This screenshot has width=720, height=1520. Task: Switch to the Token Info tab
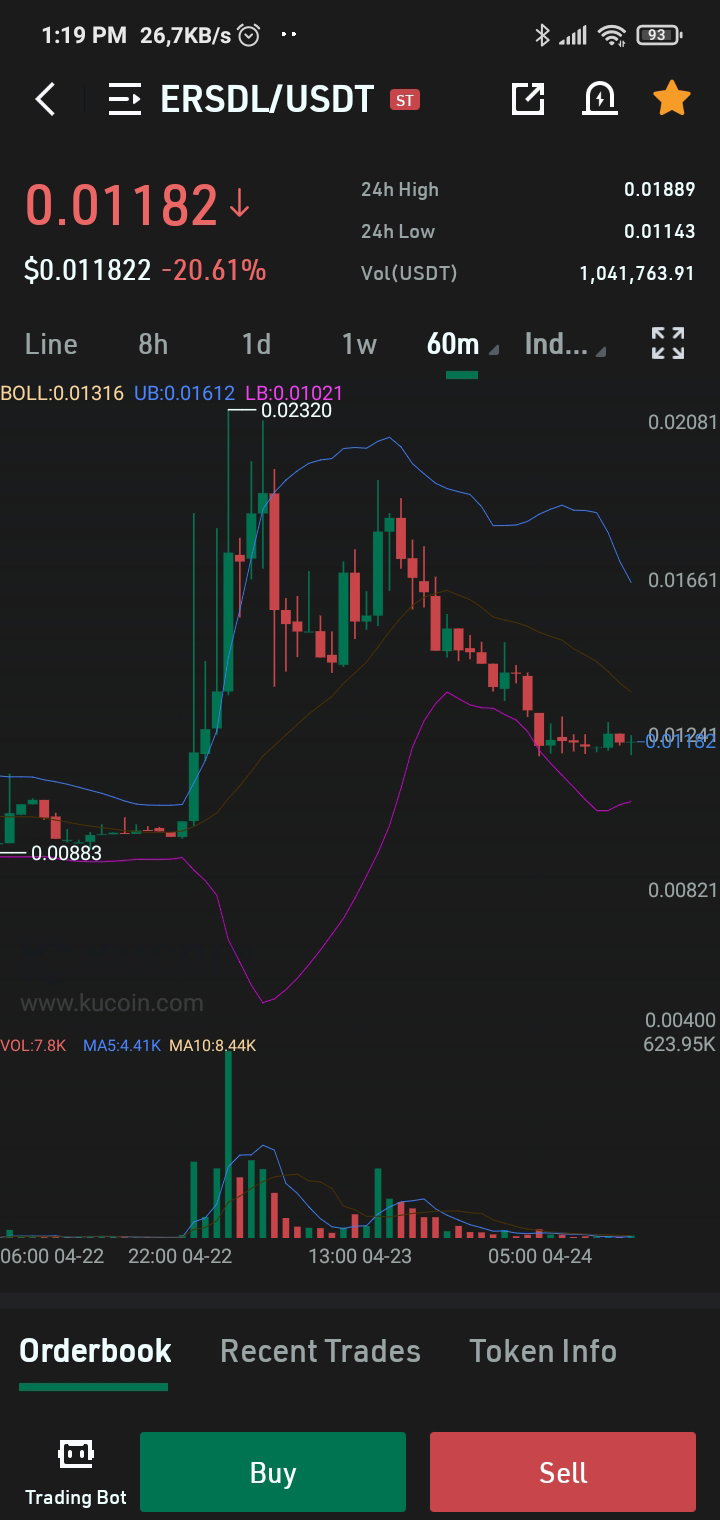[x=543, y=1351]
